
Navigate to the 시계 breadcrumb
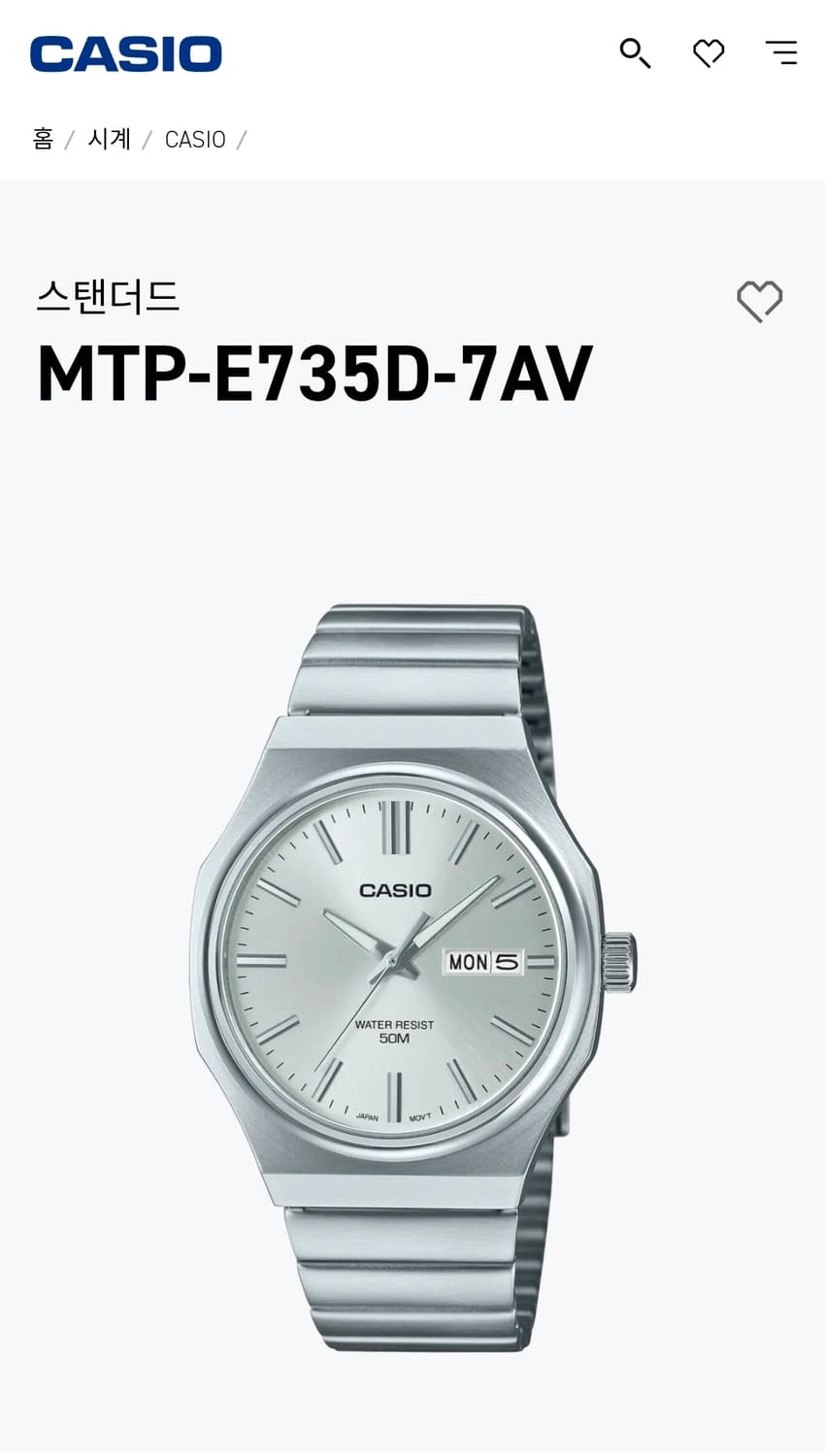pos(109,139)
